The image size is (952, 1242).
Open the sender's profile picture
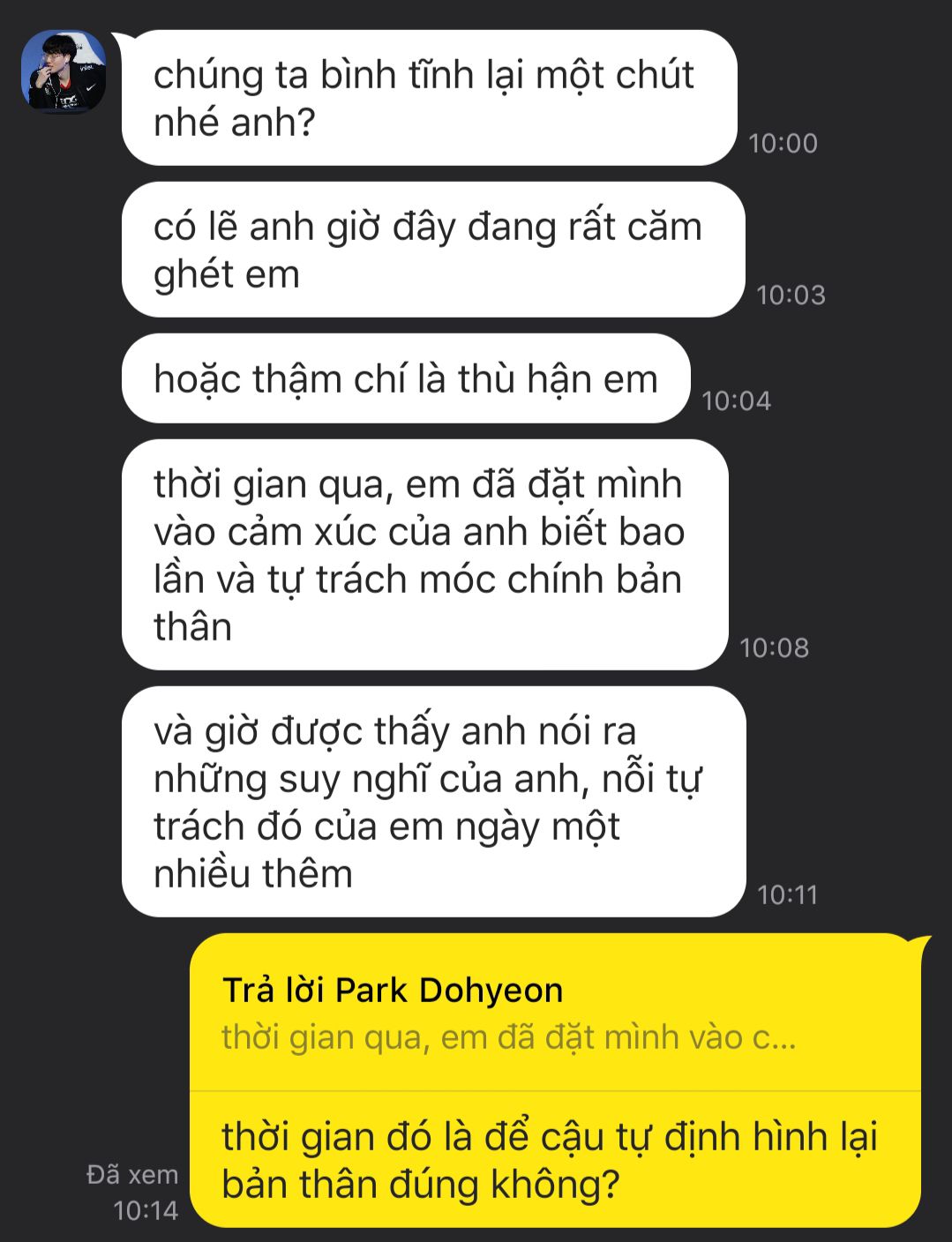pos(64,72)
